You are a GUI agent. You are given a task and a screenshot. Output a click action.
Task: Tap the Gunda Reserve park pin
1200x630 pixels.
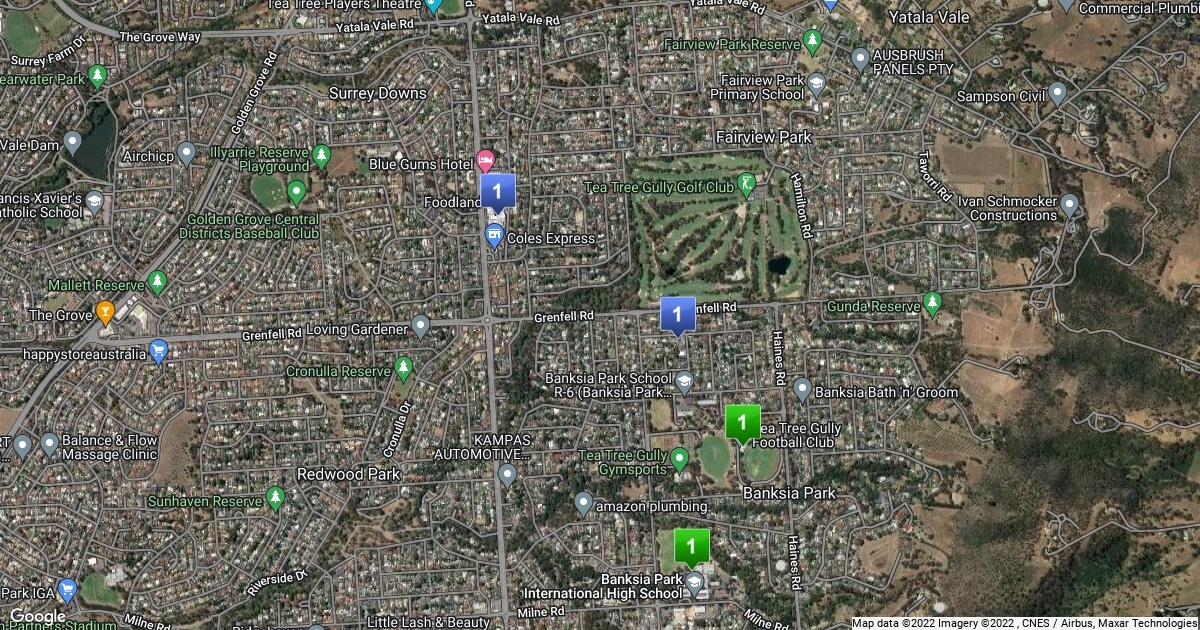pyautogui.click(x=933, y=302)
